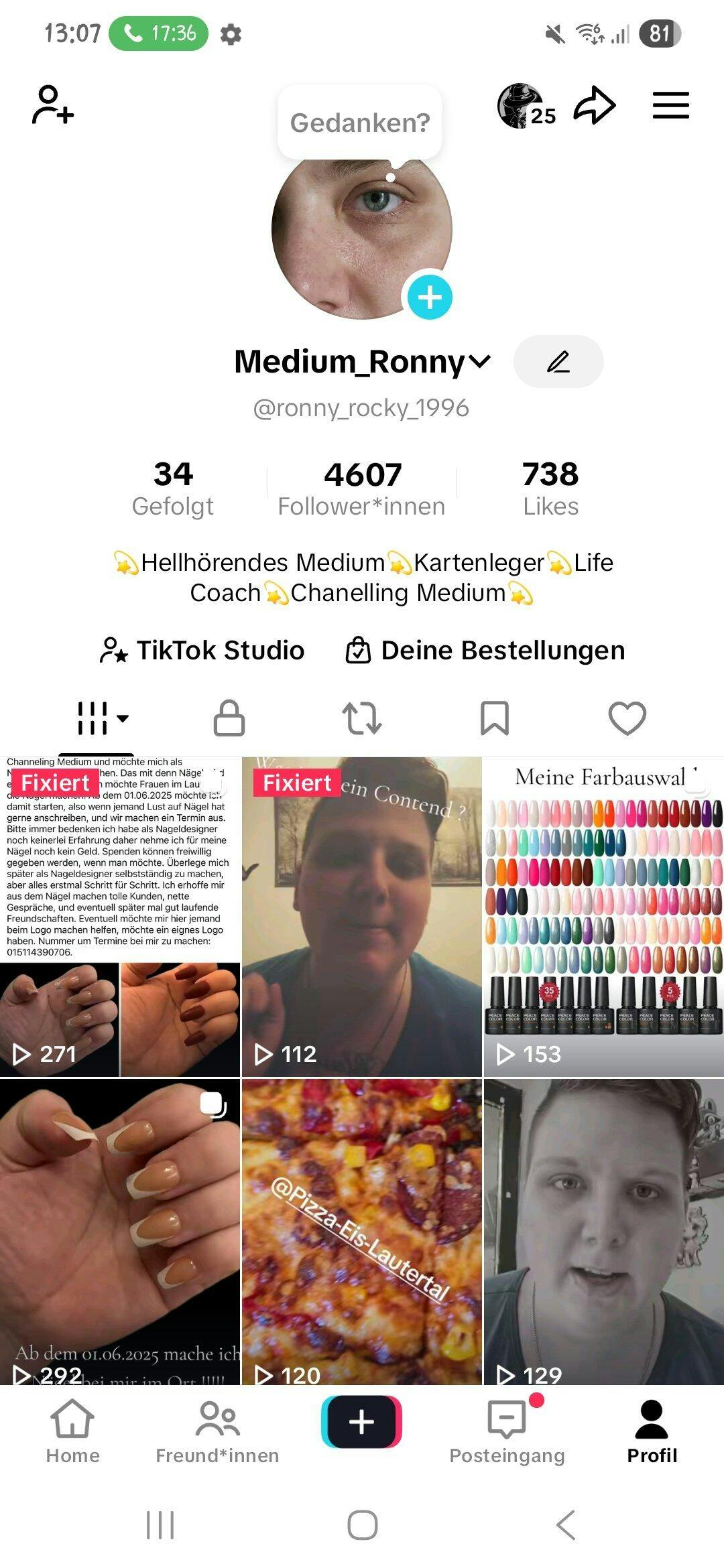
Task: Open profile views with 25 badge
Action: pos(526,106)
